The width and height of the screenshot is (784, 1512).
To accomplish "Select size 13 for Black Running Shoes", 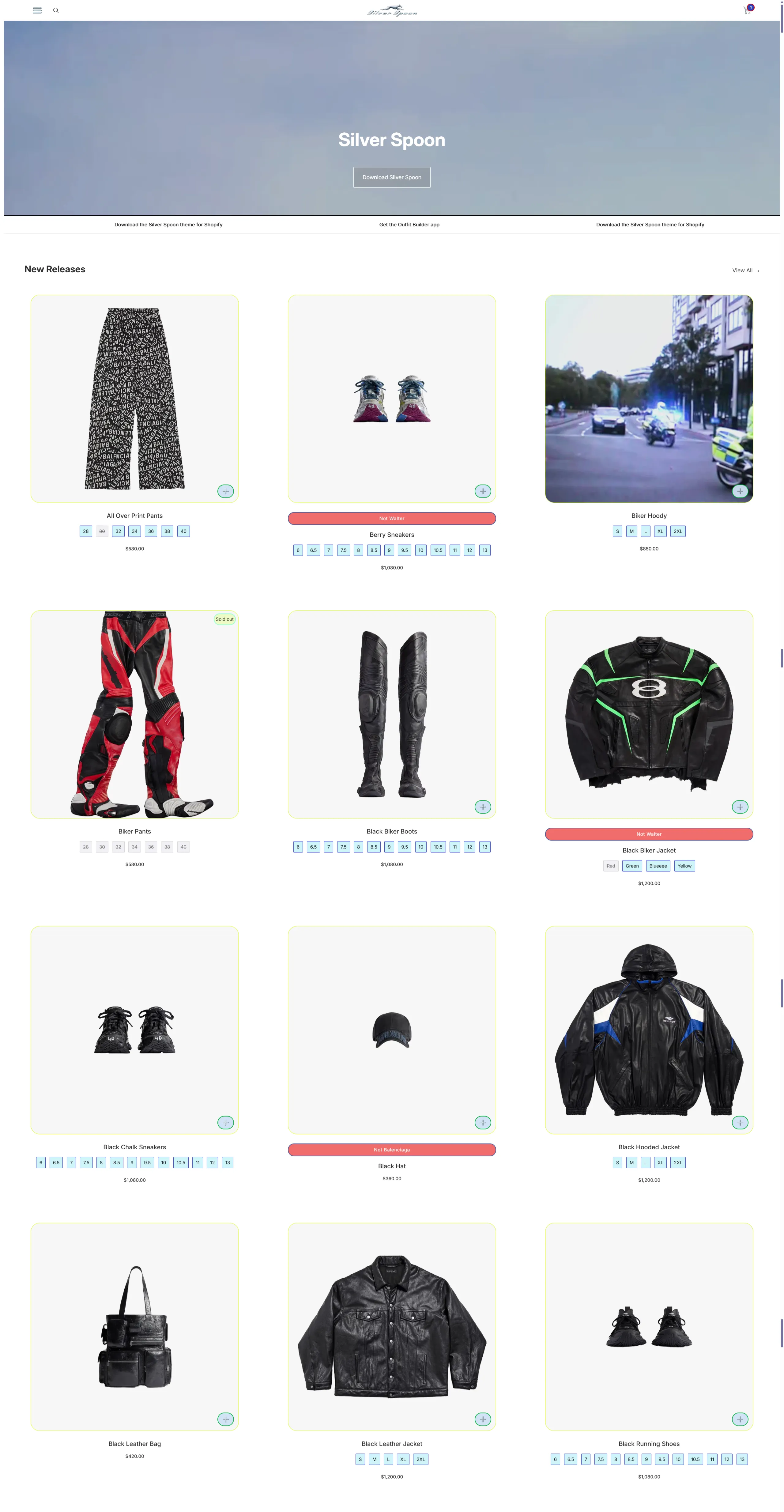I will pyautogui.click(x=742, y=1459).
